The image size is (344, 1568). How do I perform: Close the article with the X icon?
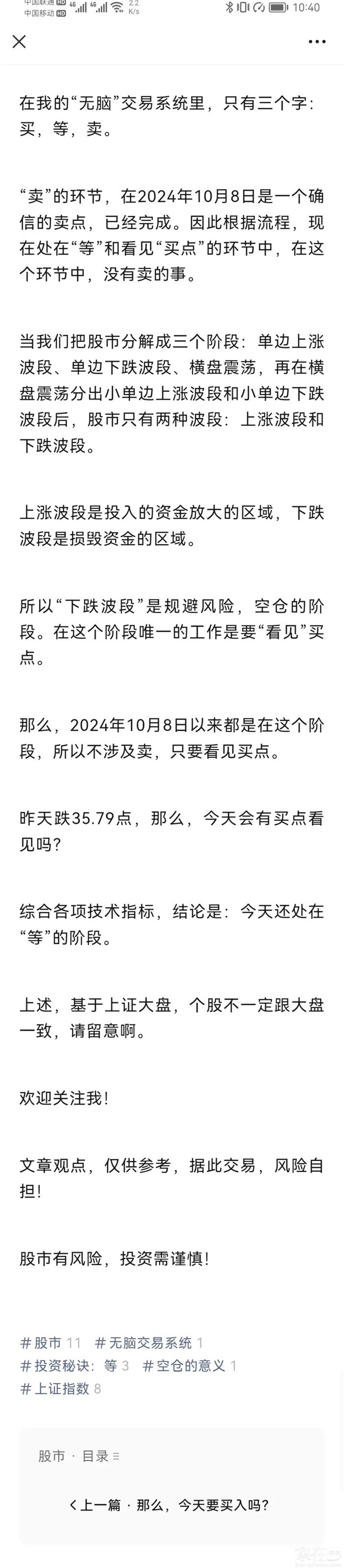20,41
